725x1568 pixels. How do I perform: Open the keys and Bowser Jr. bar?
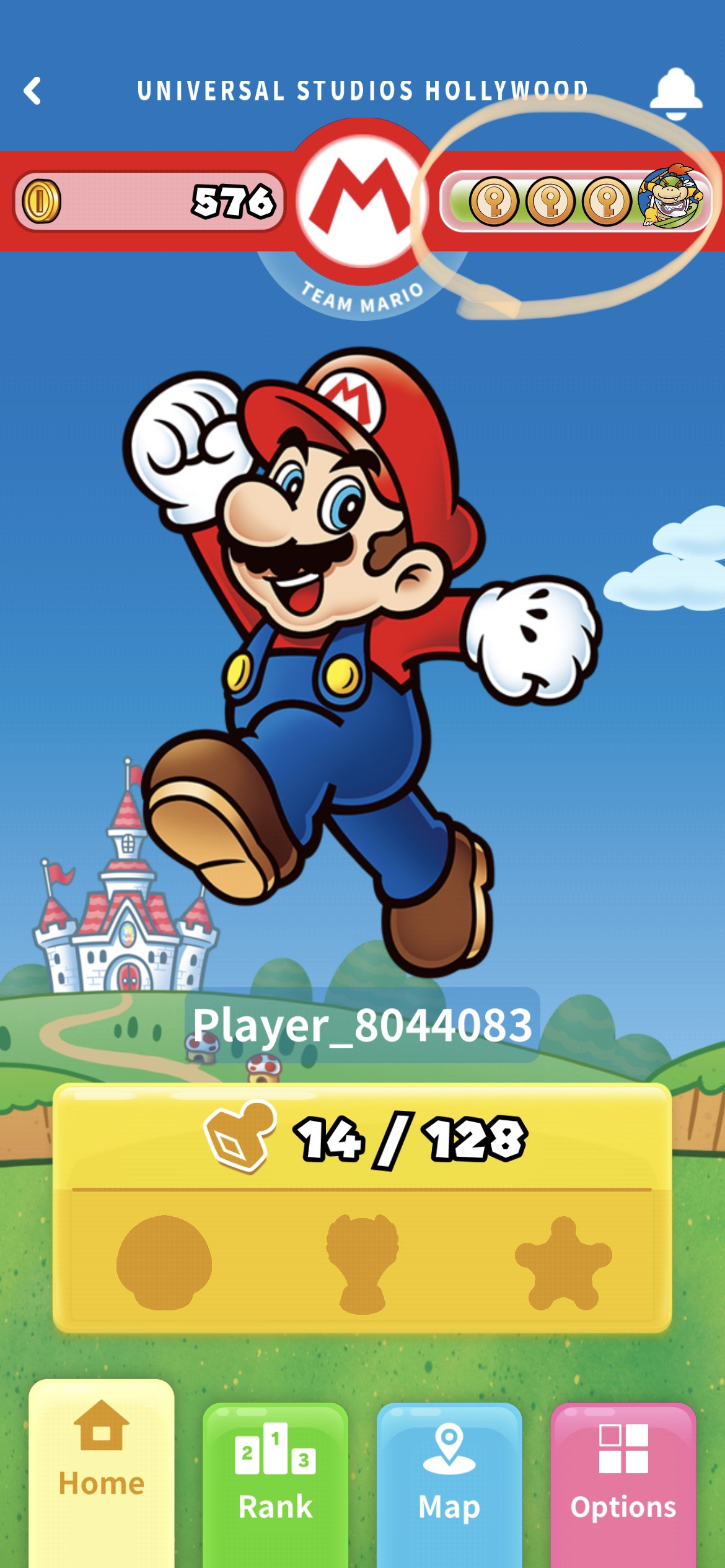pos(576,201)
